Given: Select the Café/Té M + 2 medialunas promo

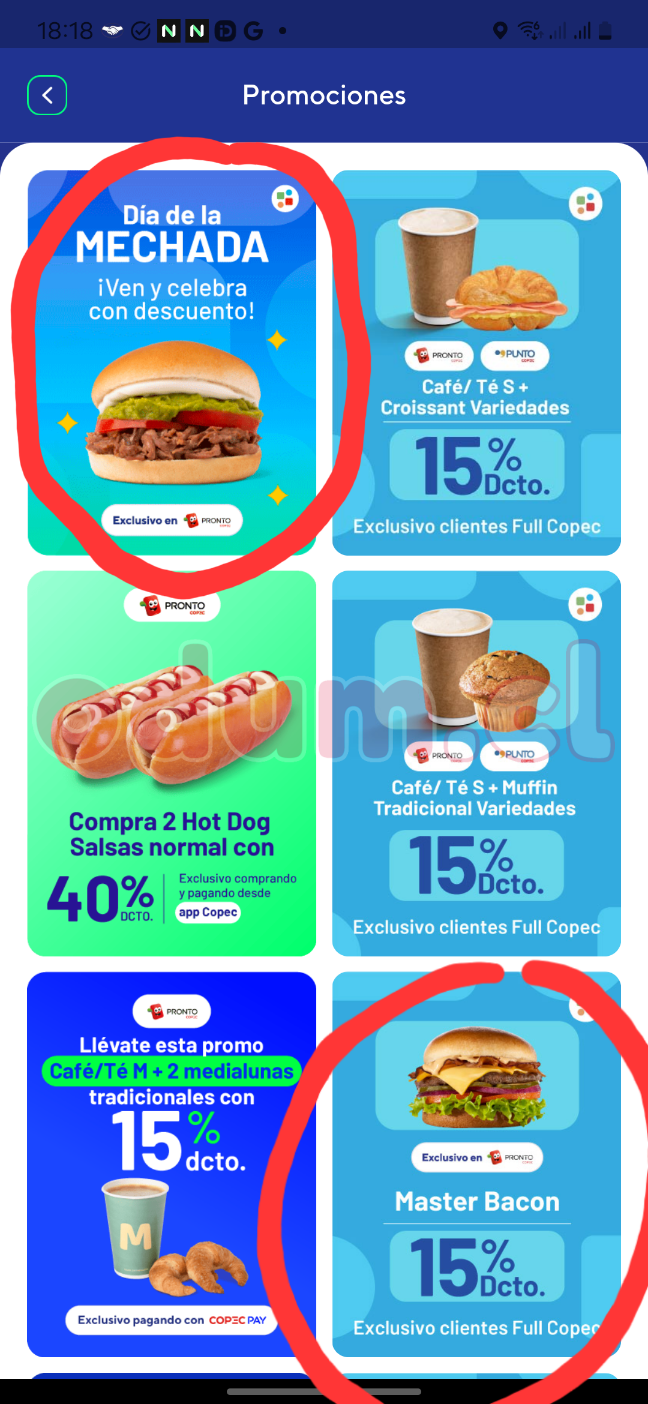Looking at the screenshot, I should (x=171, y=1163).
